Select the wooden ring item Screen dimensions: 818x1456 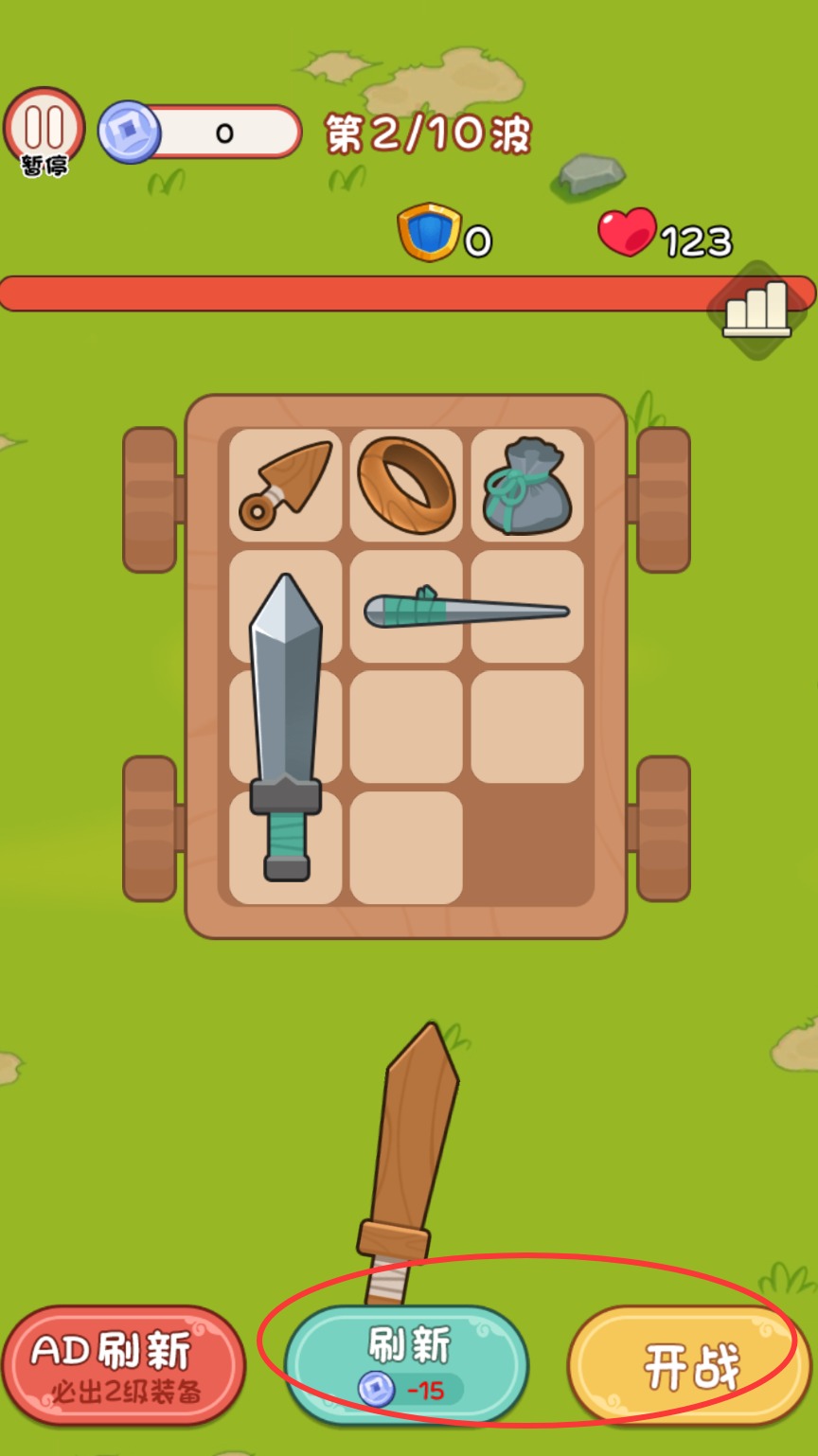(x=406, y=485)
